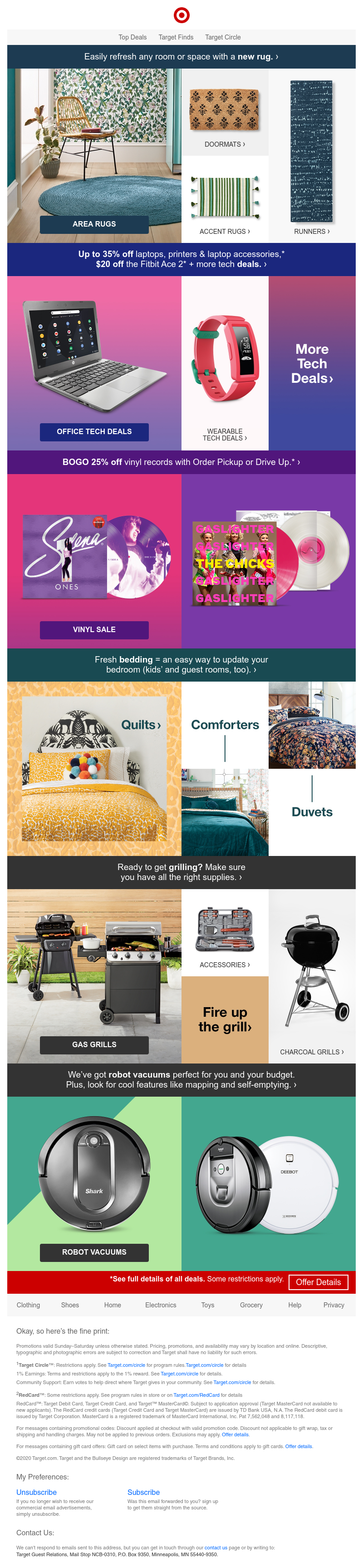Tap the Vinyl Sale button

click(x=94, y=629)
